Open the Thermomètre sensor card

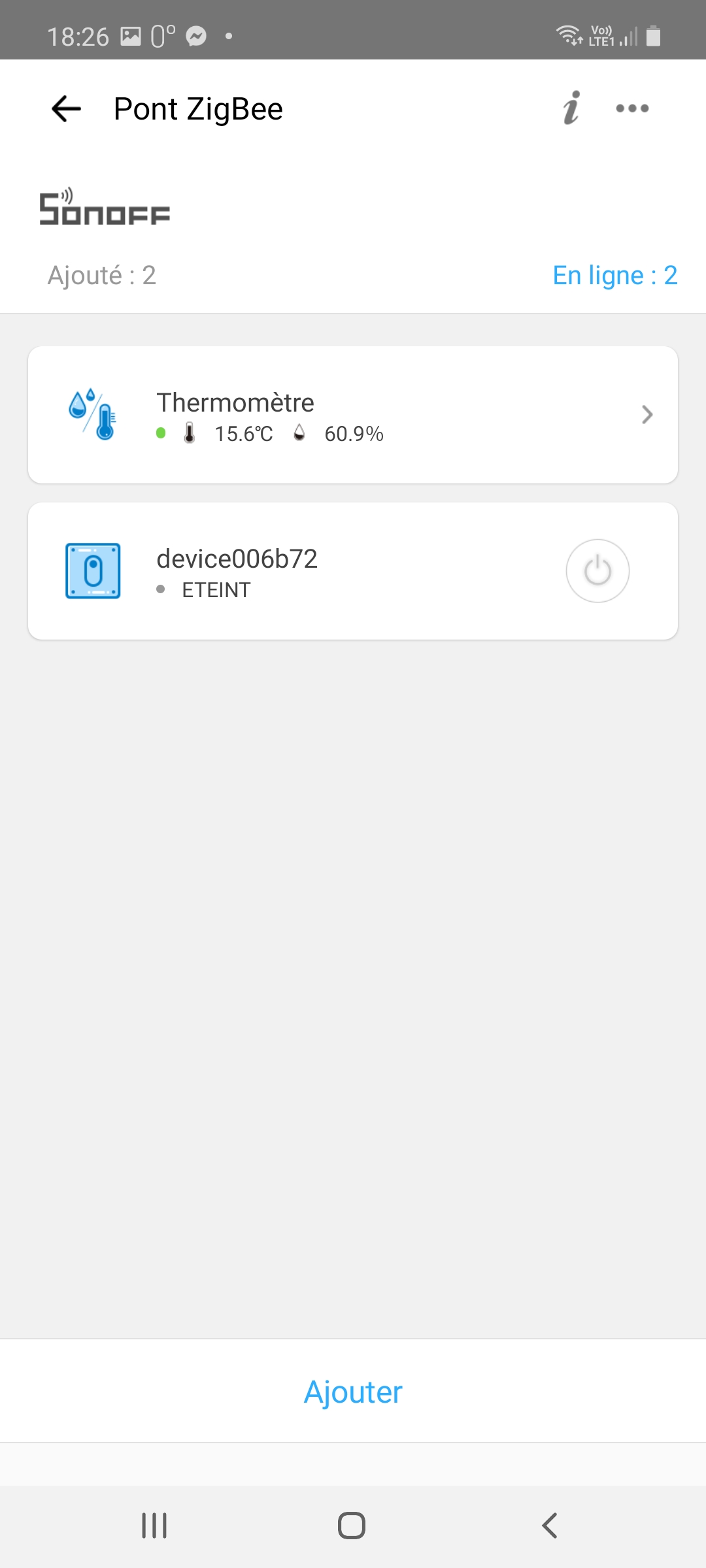tap(353, 415)
